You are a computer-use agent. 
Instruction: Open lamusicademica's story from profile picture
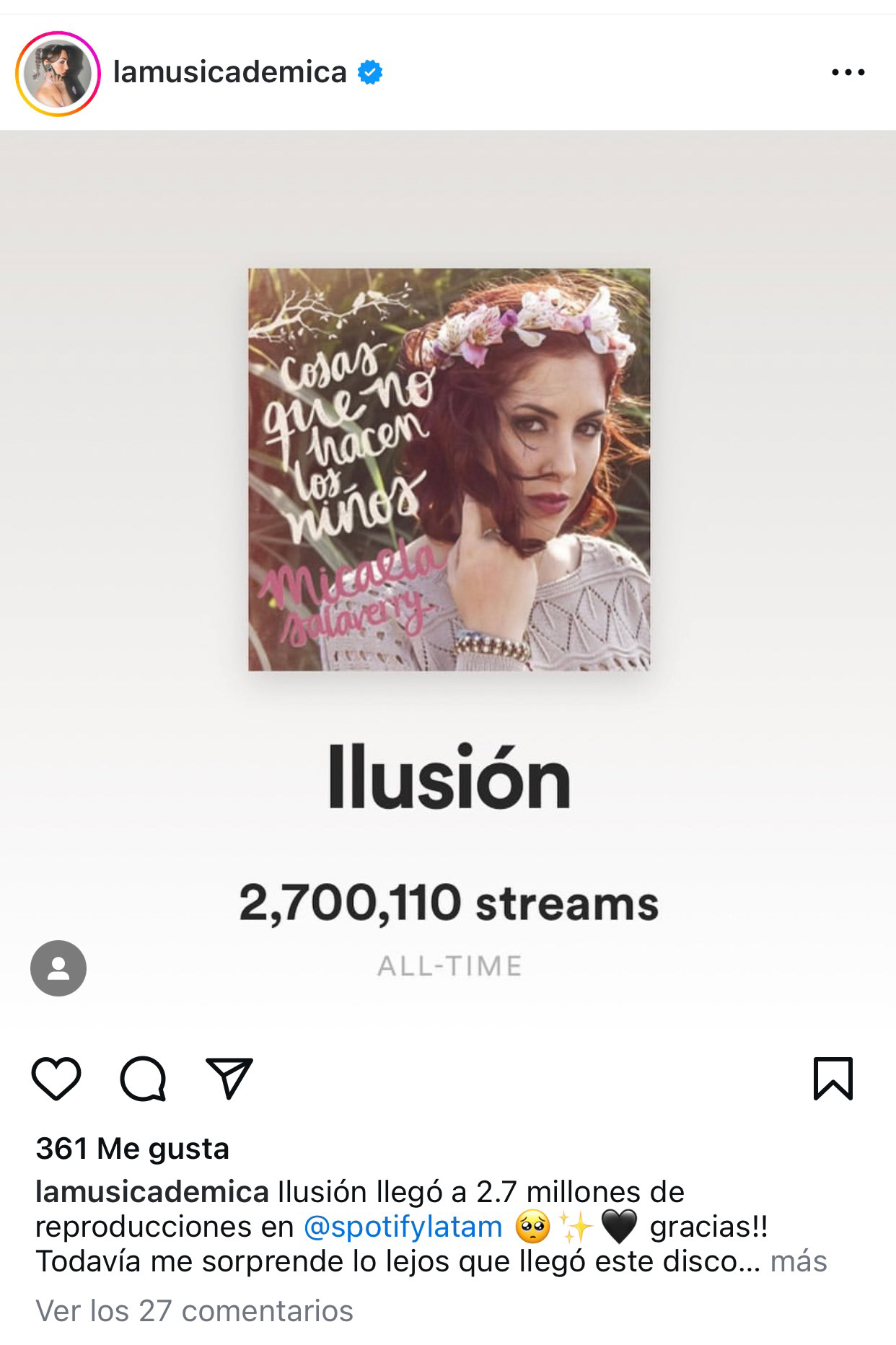tap(58, 73)
